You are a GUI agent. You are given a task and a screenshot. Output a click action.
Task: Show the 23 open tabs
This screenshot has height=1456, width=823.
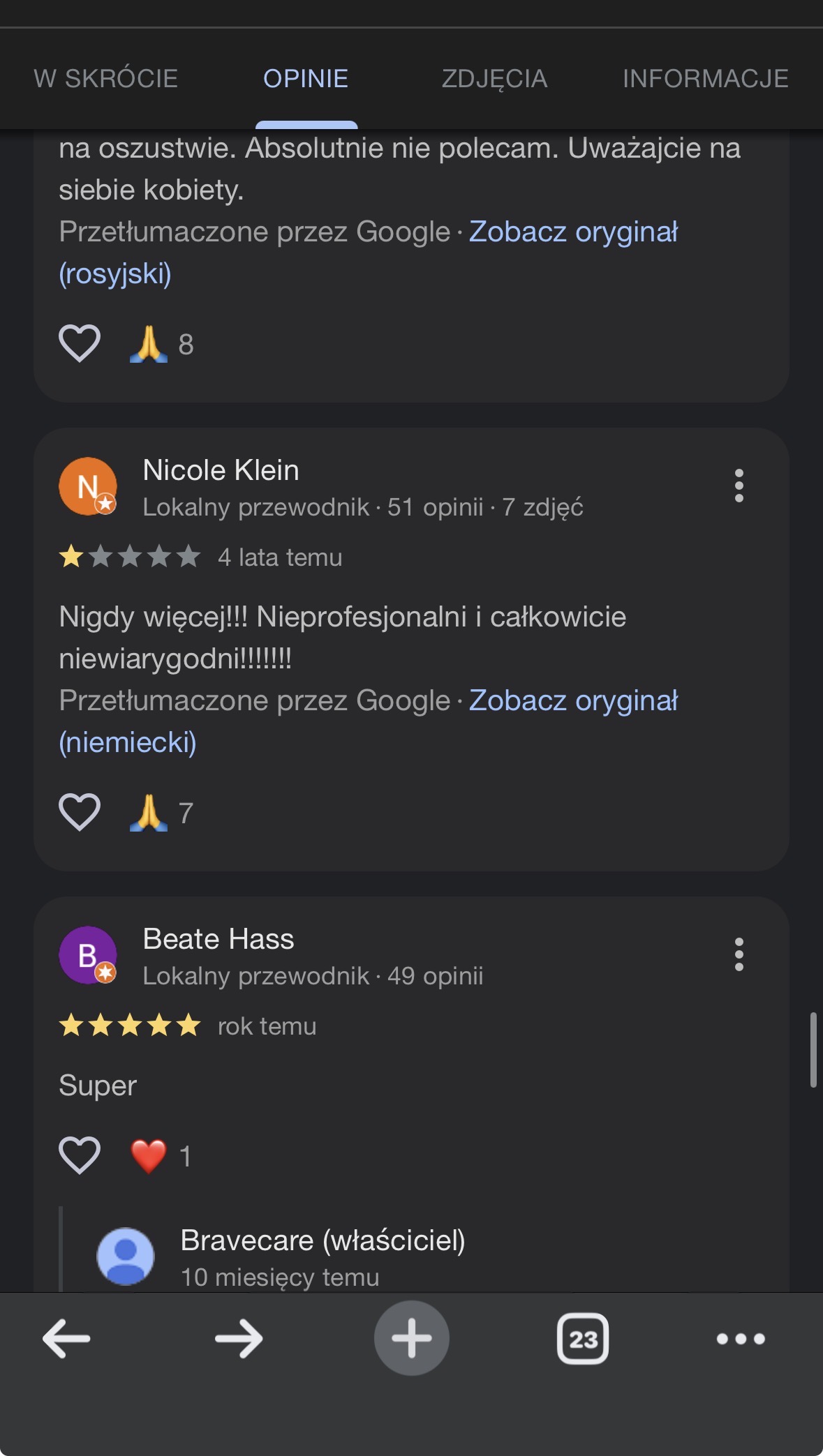[x=583, y=1338]
